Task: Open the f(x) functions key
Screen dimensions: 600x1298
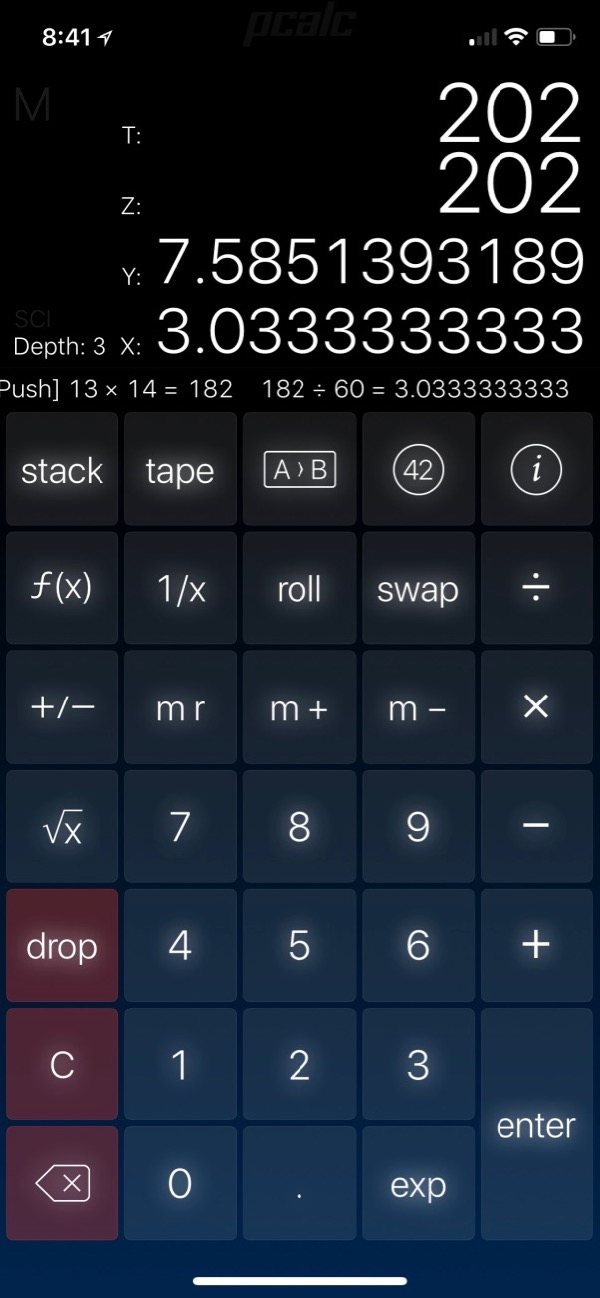Action: coord(62,588)
